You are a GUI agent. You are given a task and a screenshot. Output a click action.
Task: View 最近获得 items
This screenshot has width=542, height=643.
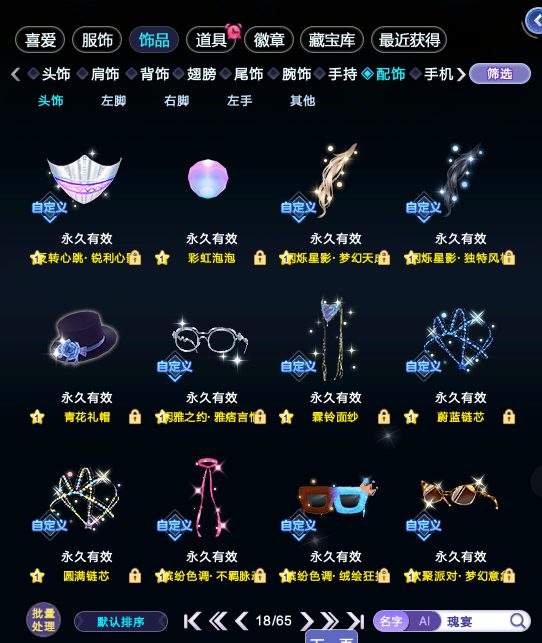pos(409,40)
